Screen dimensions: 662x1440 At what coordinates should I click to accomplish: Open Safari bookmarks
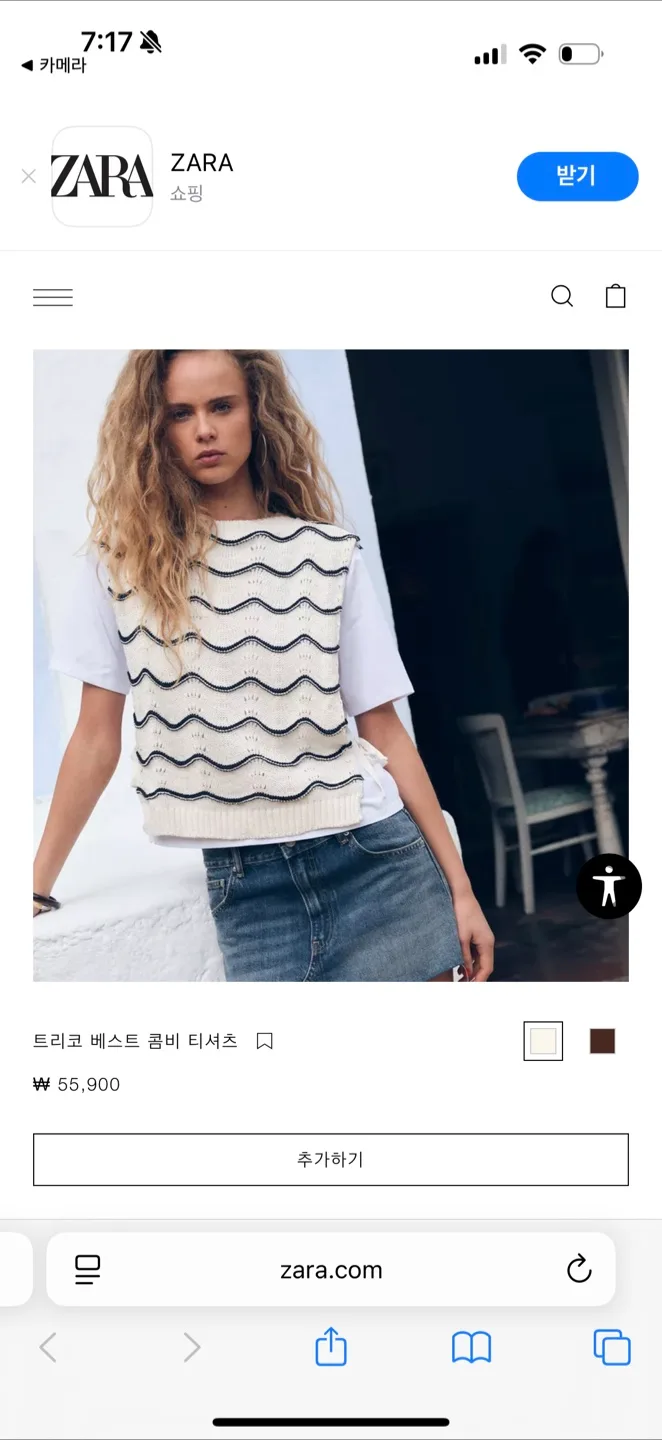[471, 1348]
